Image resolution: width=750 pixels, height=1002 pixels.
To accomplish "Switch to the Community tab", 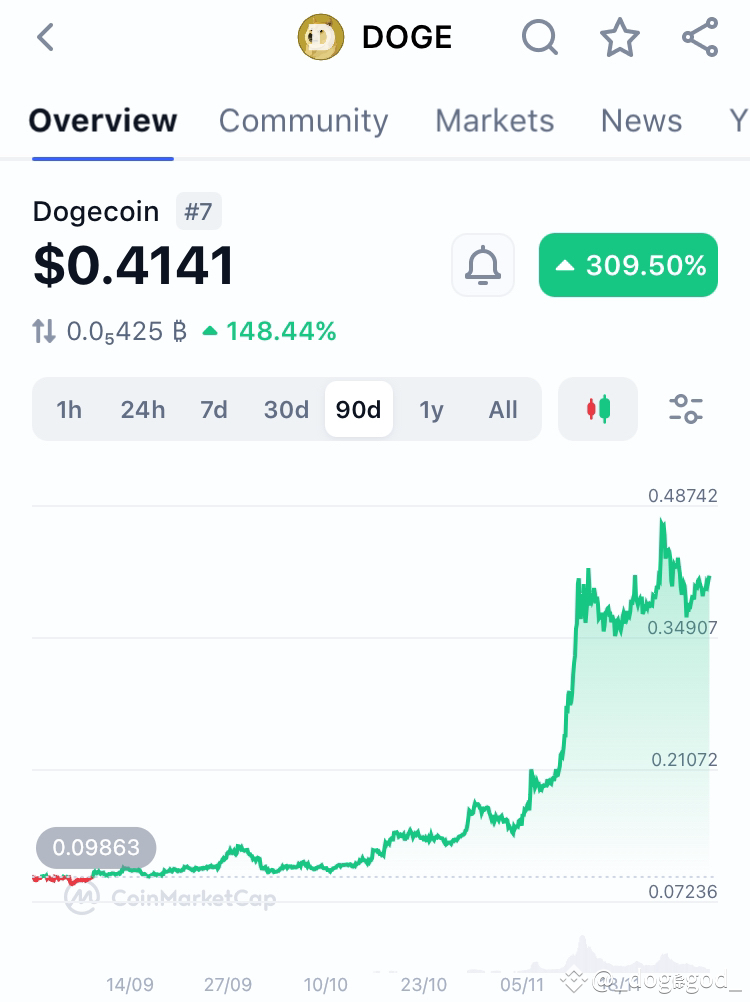I will pyautogui.click(x=303, y=121).
